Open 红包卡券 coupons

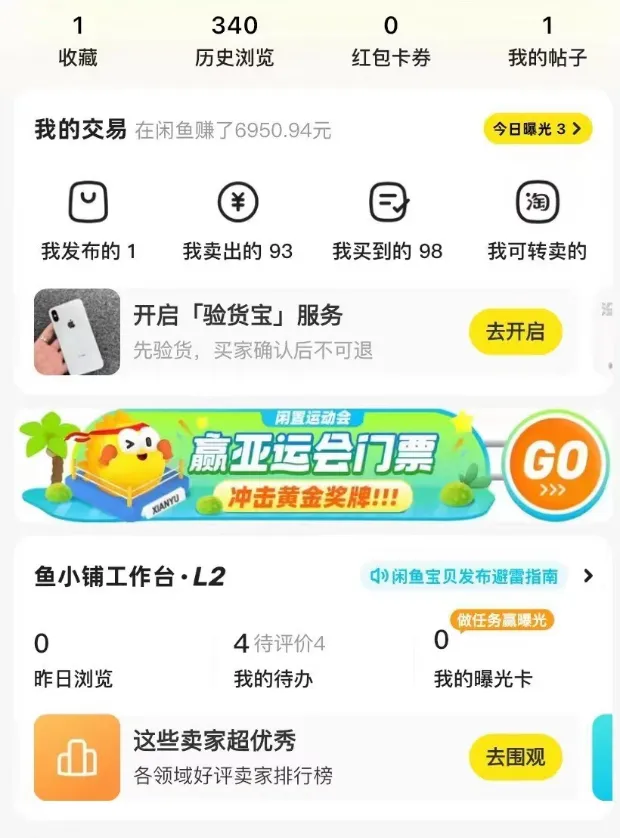pyautogui.click(x=391, y=42)
